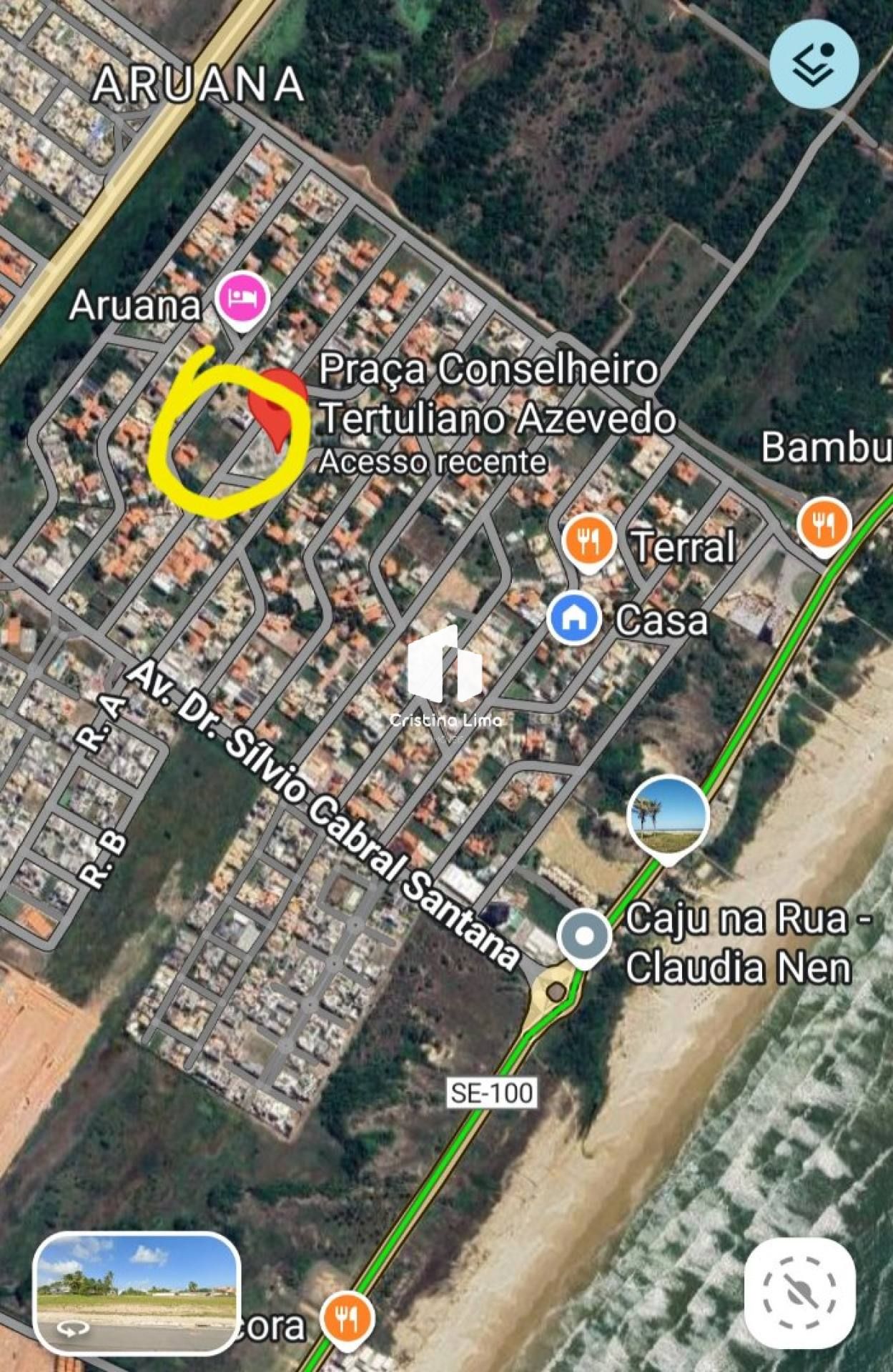Screen dimensions: 893x1372
Task: Tap the Acesso recente text
Action: 433,463
